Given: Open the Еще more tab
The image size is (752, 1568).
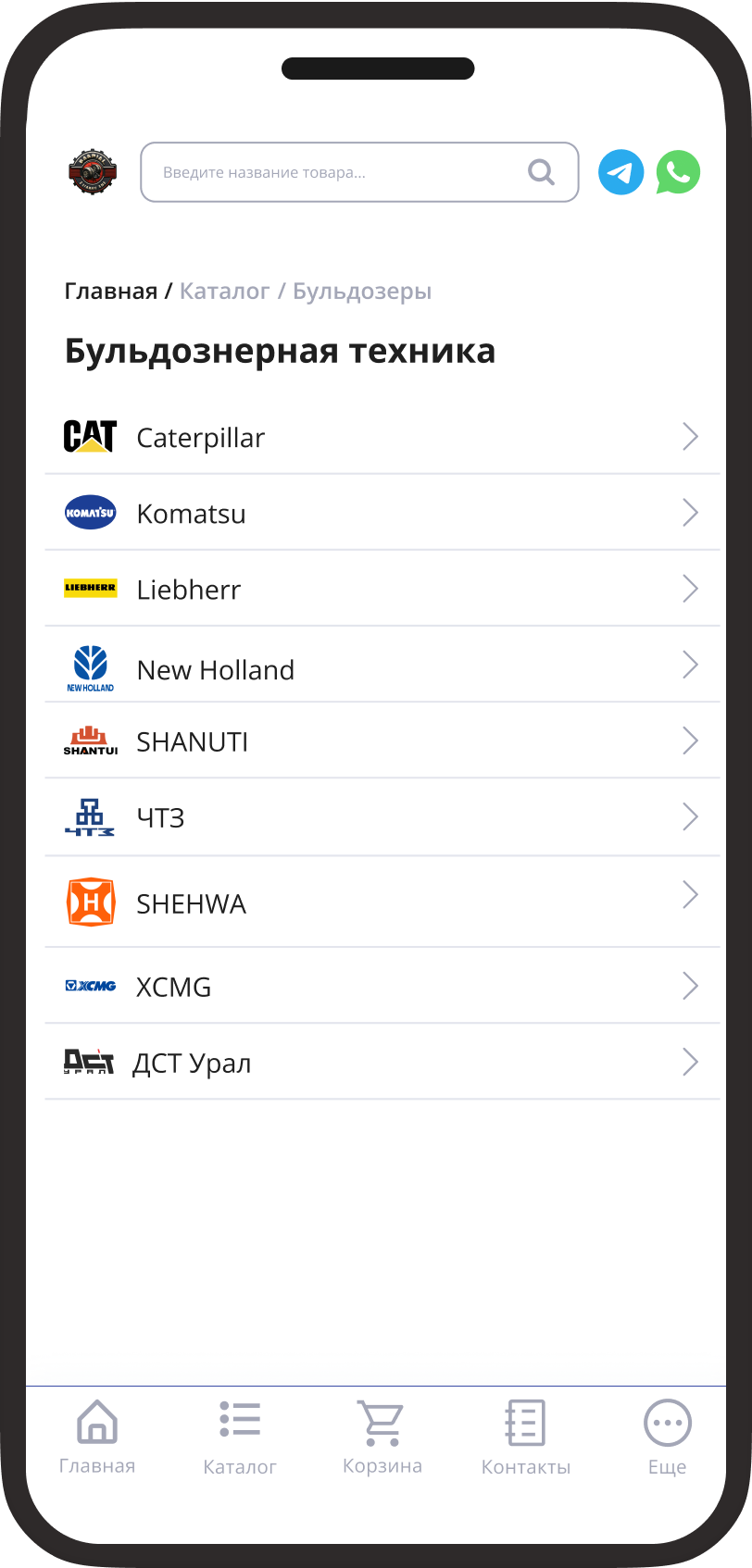Looking at the screenshot, I should click(x=668, y=1437).
